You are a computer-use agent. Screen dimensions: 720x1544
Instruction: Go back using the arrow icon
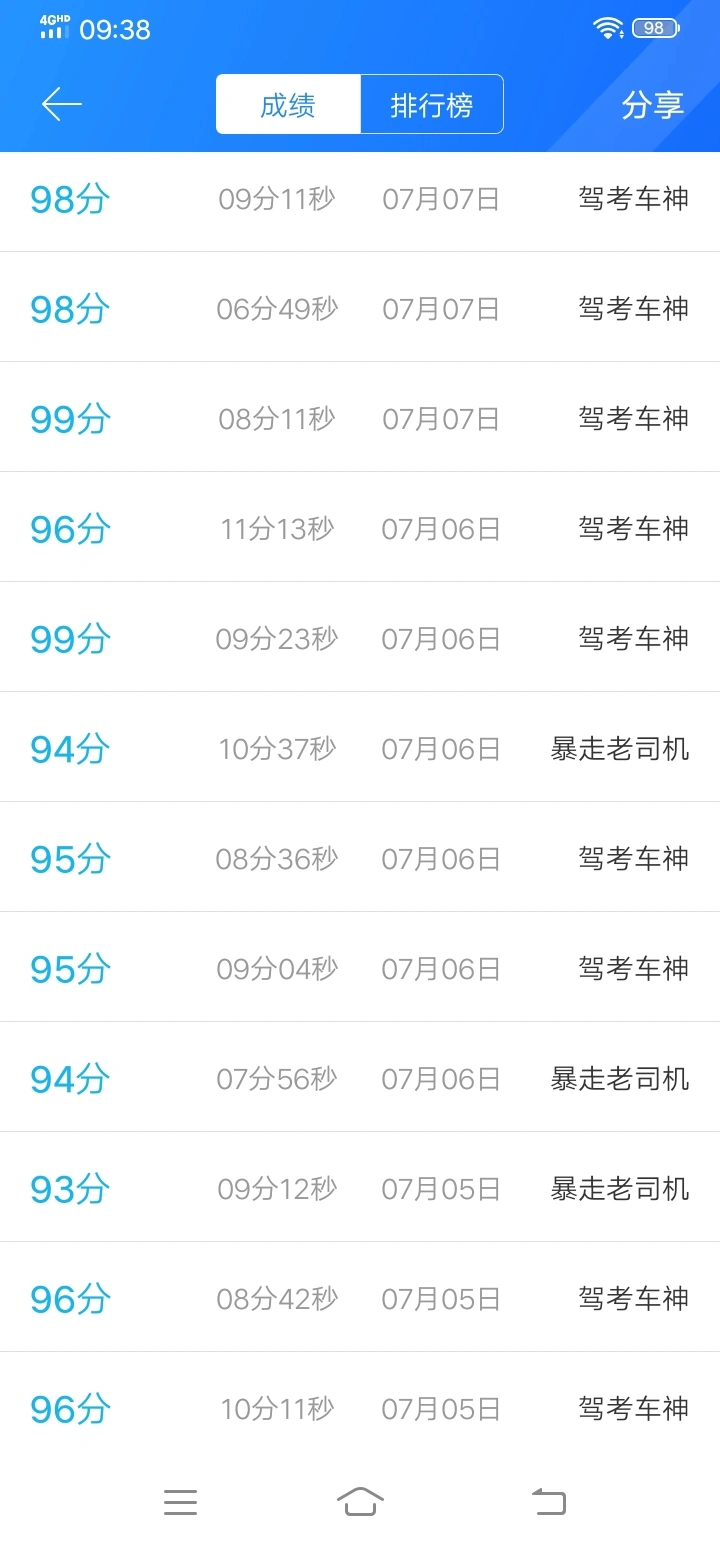[x=61, y=104]
